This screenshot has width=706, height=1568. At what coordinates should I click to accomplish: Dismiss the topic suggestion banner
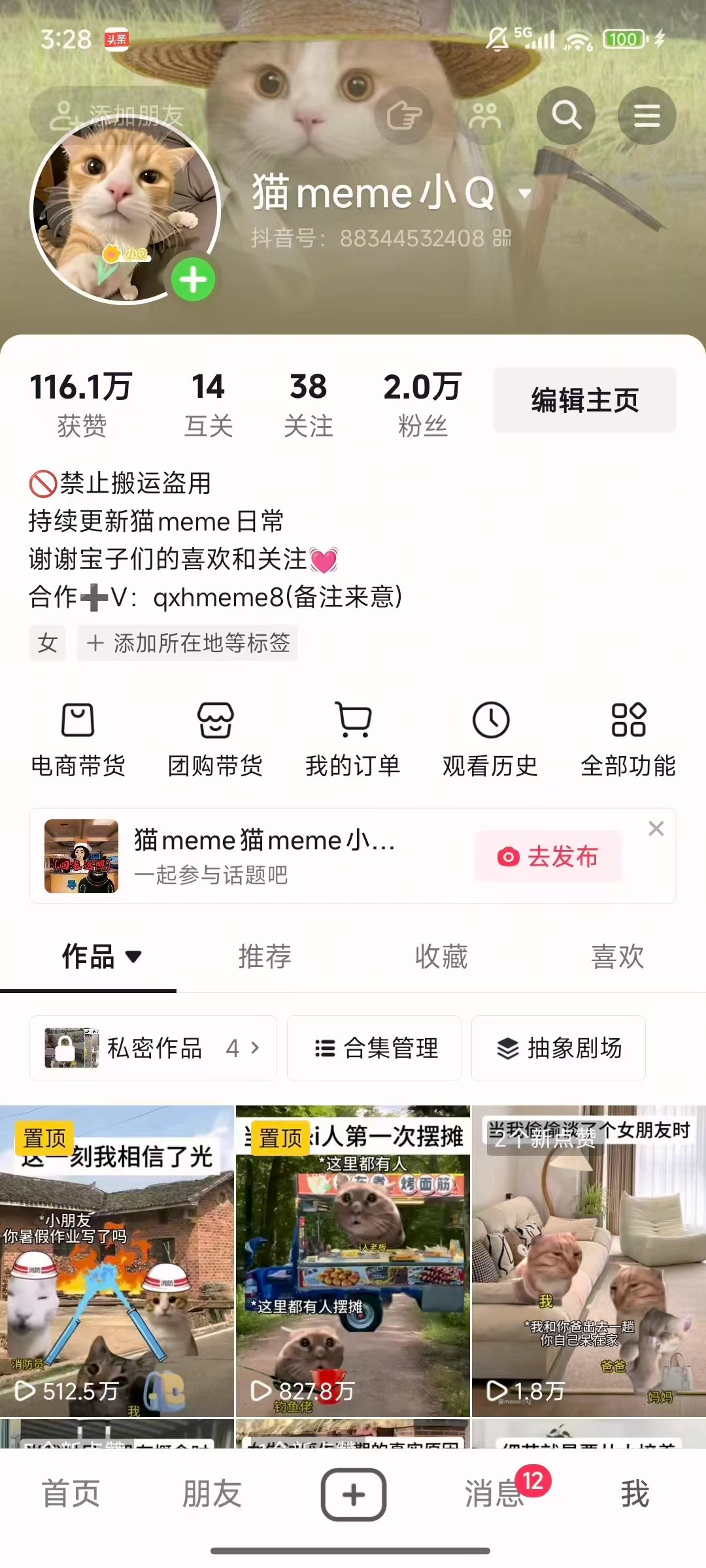(x=656, y=828)
